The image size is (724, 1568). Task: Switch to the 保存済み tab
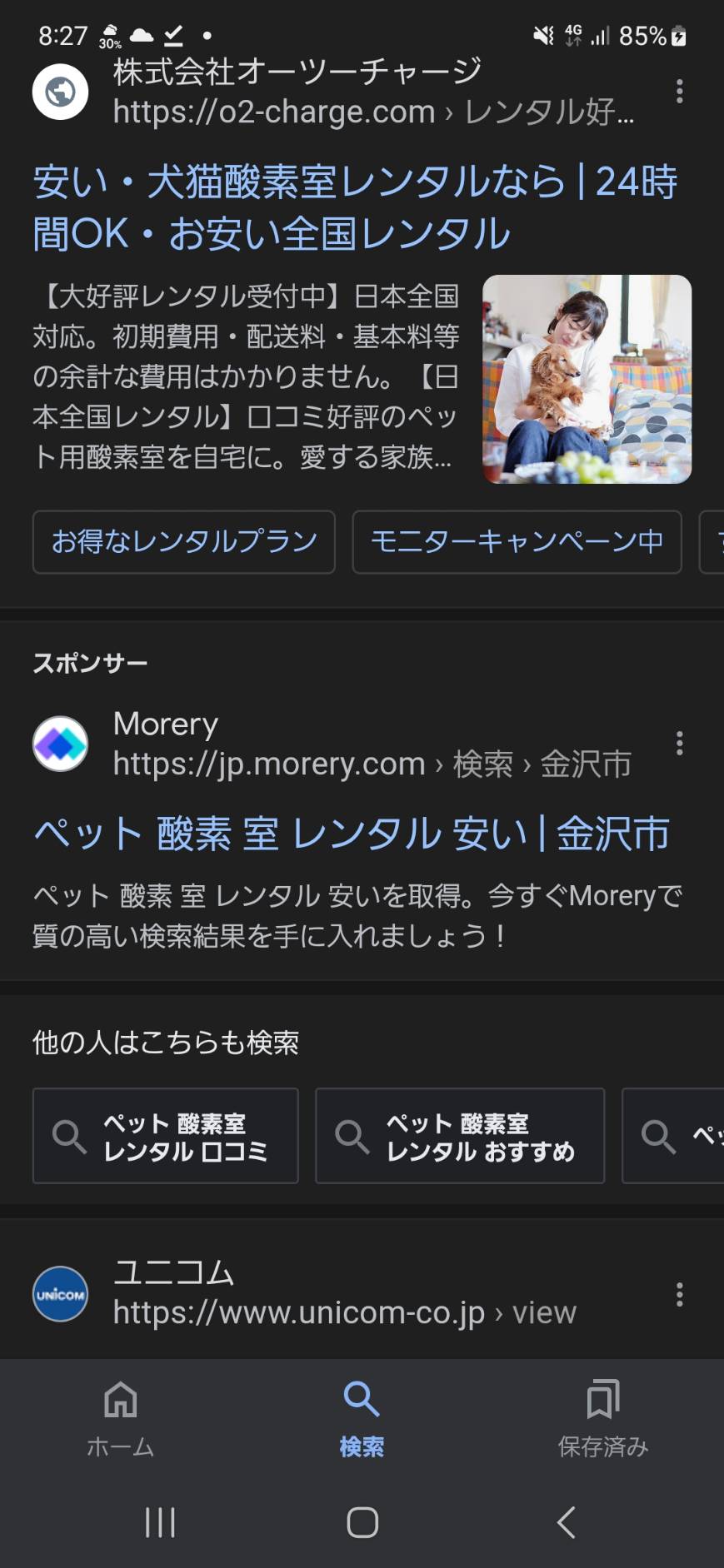[603, 1419]
